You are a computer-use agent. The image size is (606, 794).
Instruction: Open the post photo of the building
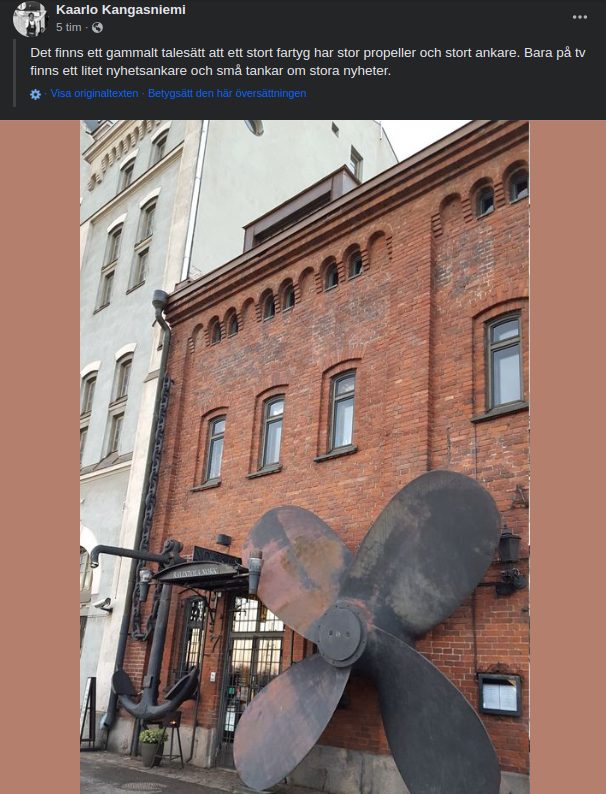point(304,456)
